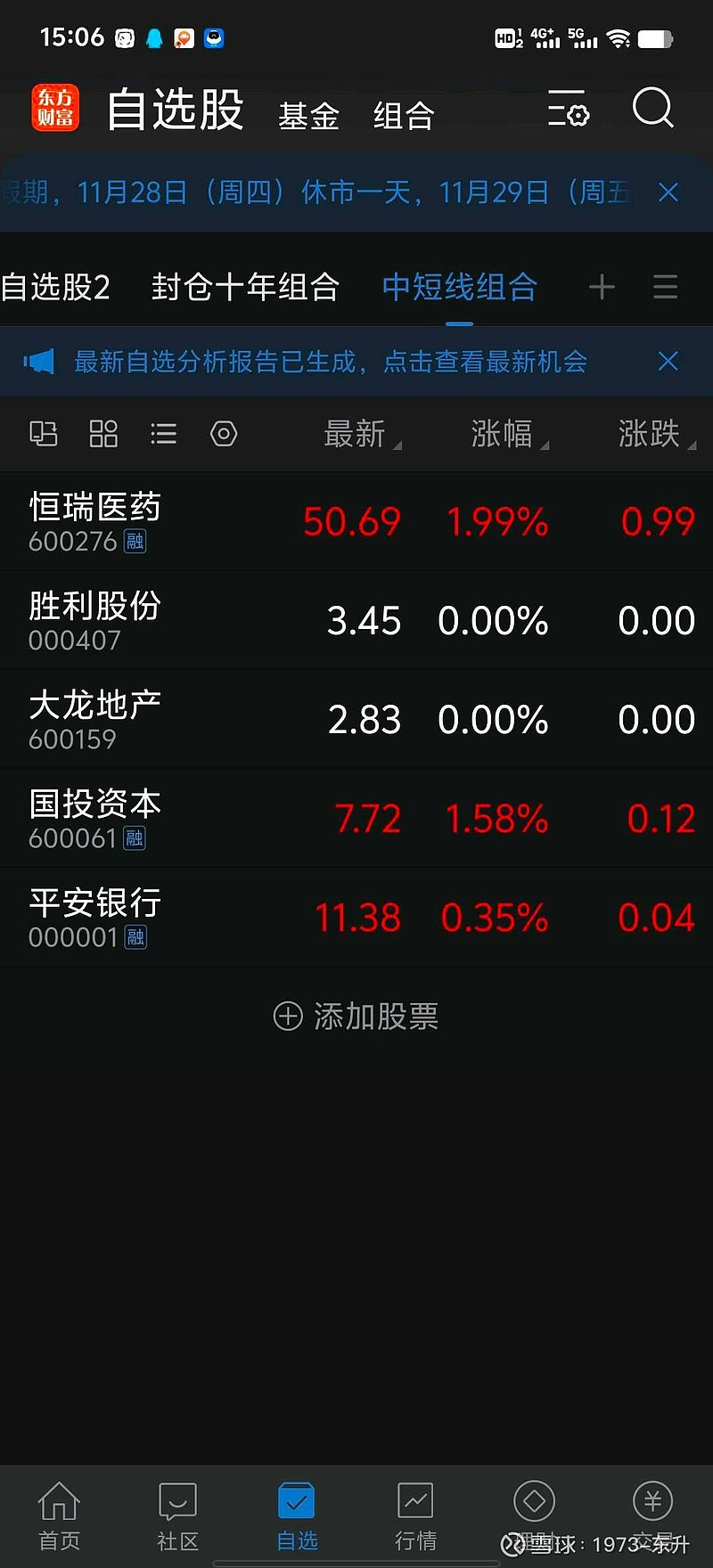Open the search icon in the top bar
The image size is (713, 1568).
653,109
